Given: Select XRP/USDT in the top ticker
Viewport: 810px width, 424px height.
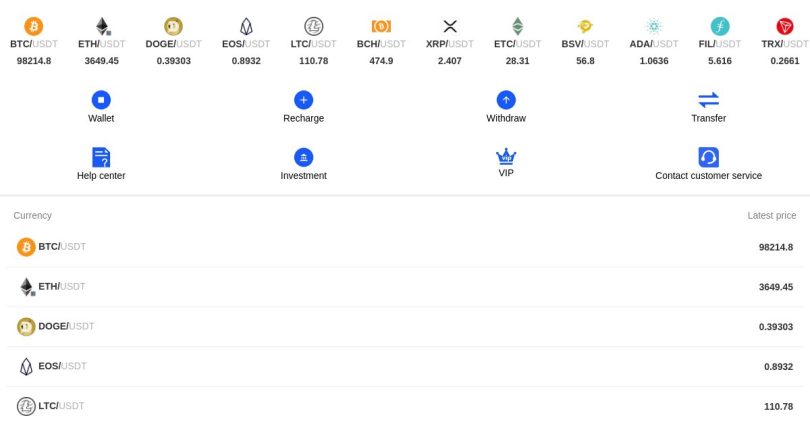Looking at the screenshot, I should (449, 42).
